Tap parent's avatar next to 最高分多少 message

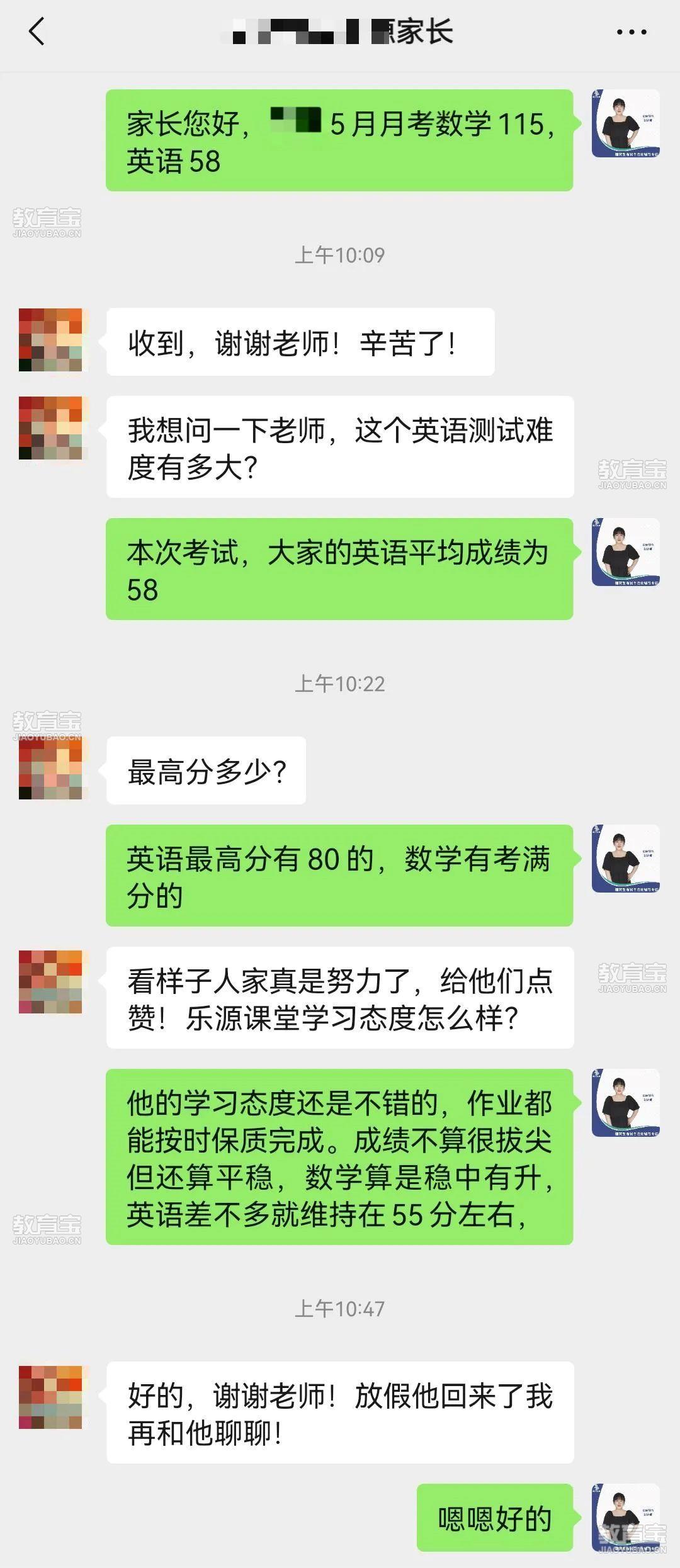click(50, 768)
